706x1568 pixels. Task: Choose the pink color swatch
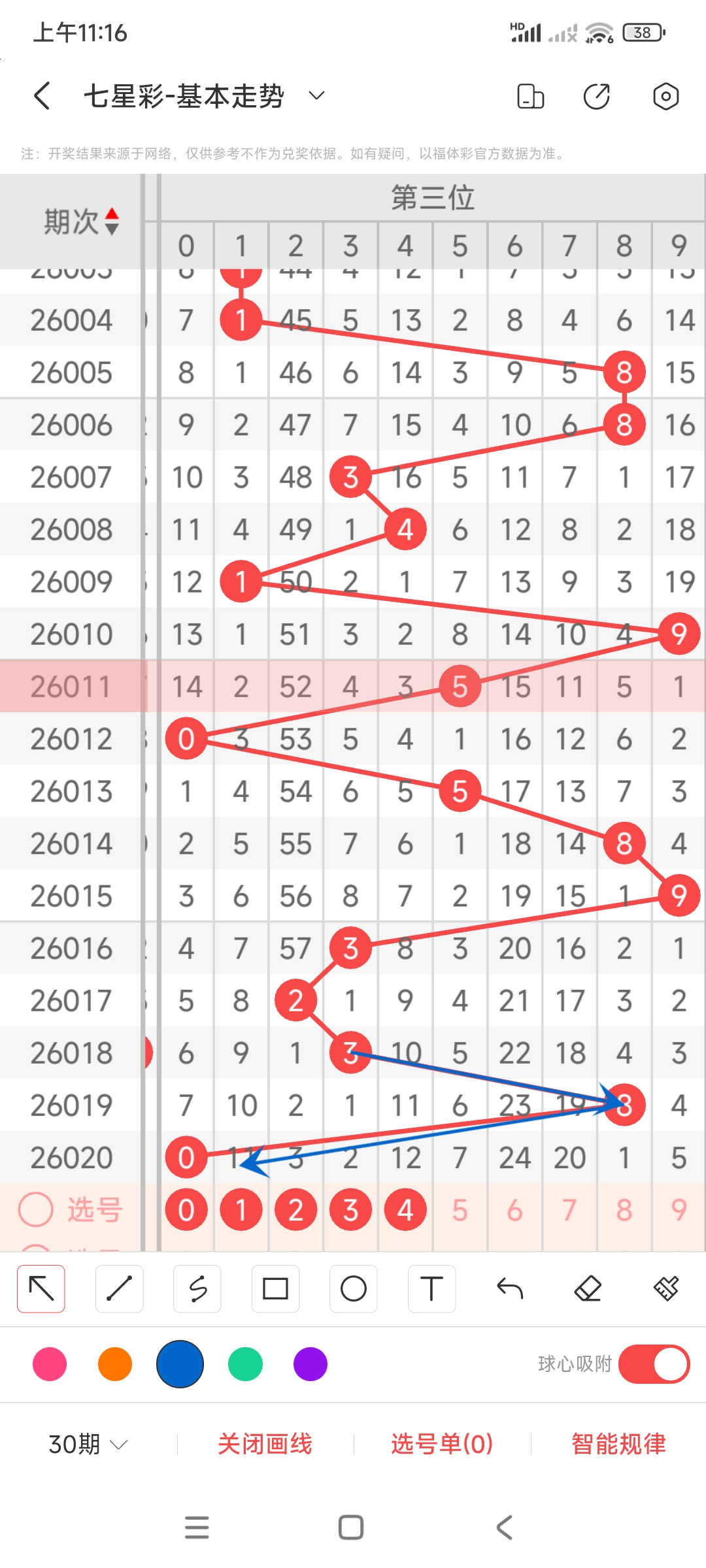50,1364
